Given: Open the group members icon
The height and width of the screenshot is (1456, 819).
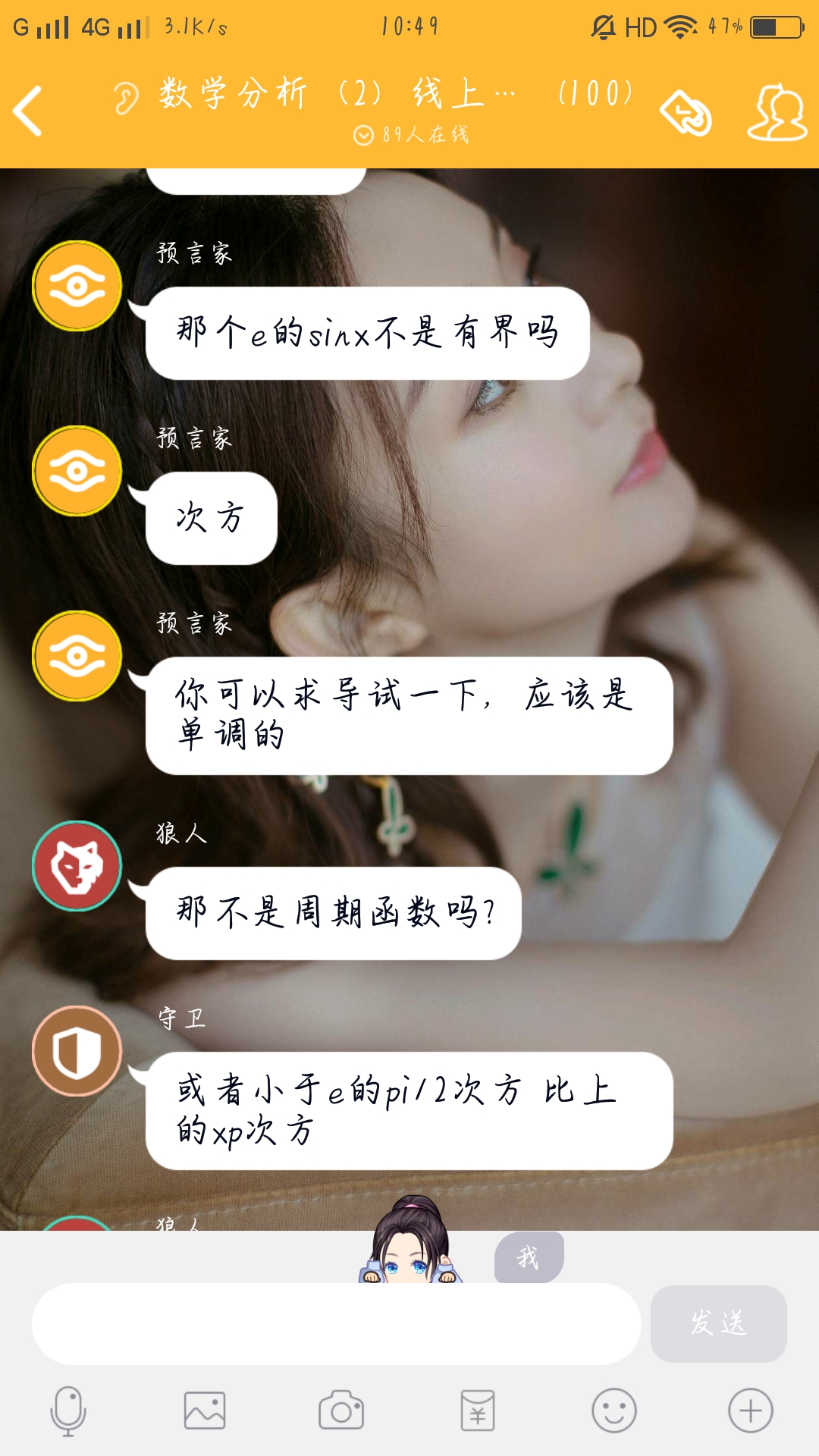Looking at the screenshot, I should pyautogui.click(x=777, y=114).
